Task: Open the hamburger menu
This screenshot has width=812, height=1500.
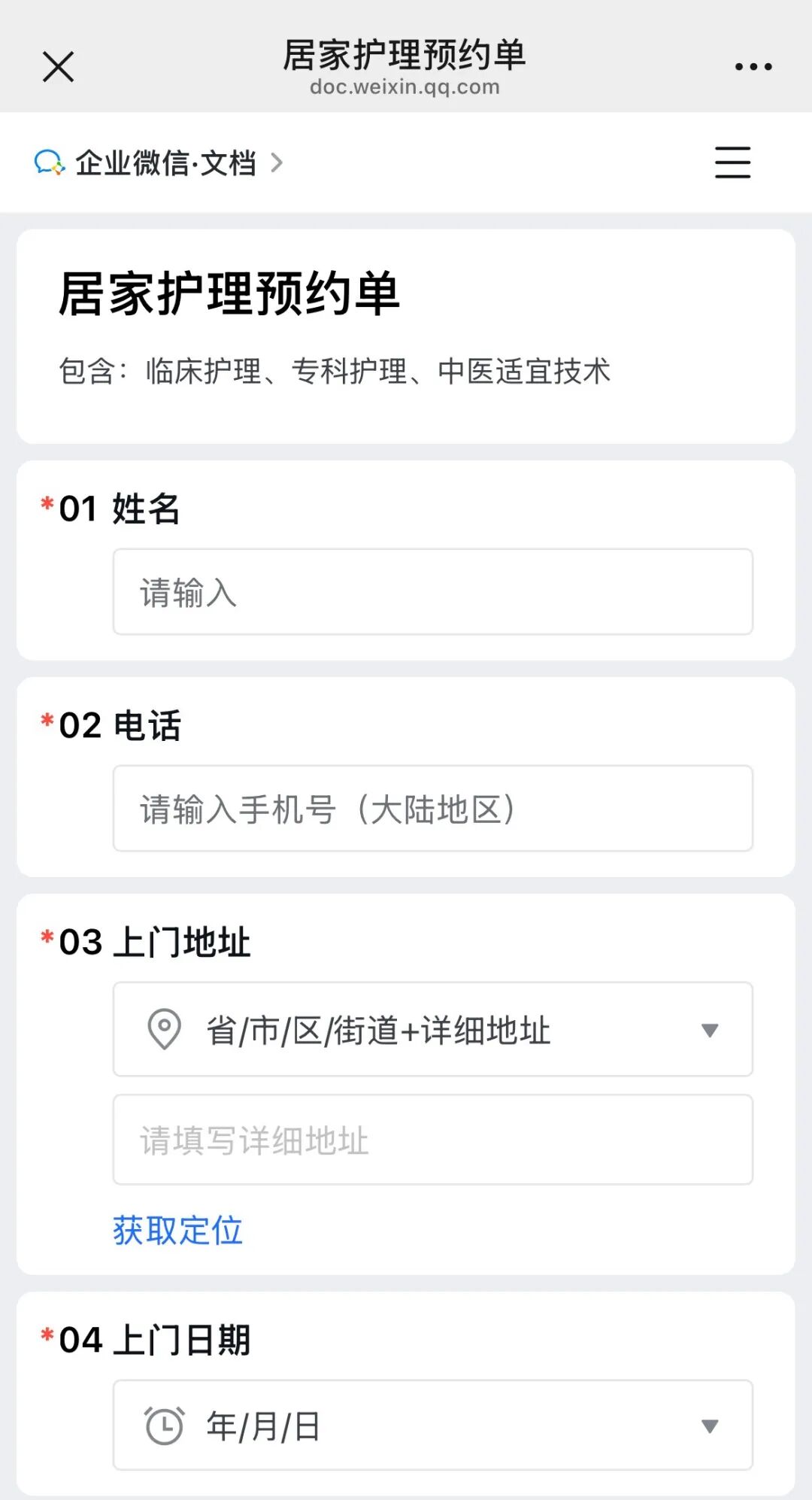Action: pos(732,162)
